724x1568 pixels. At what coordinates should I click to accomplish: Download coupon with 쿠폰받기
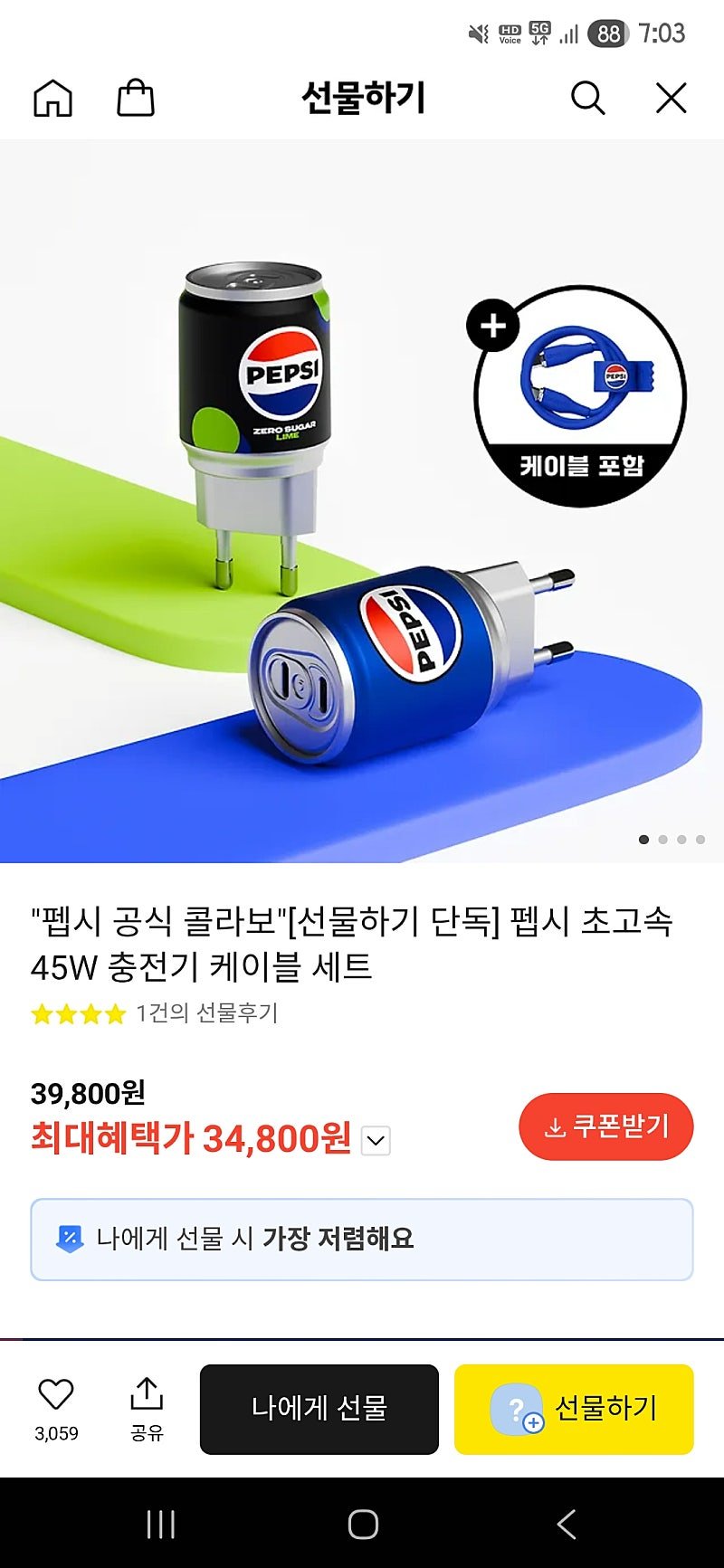[x=605, y=1126]
